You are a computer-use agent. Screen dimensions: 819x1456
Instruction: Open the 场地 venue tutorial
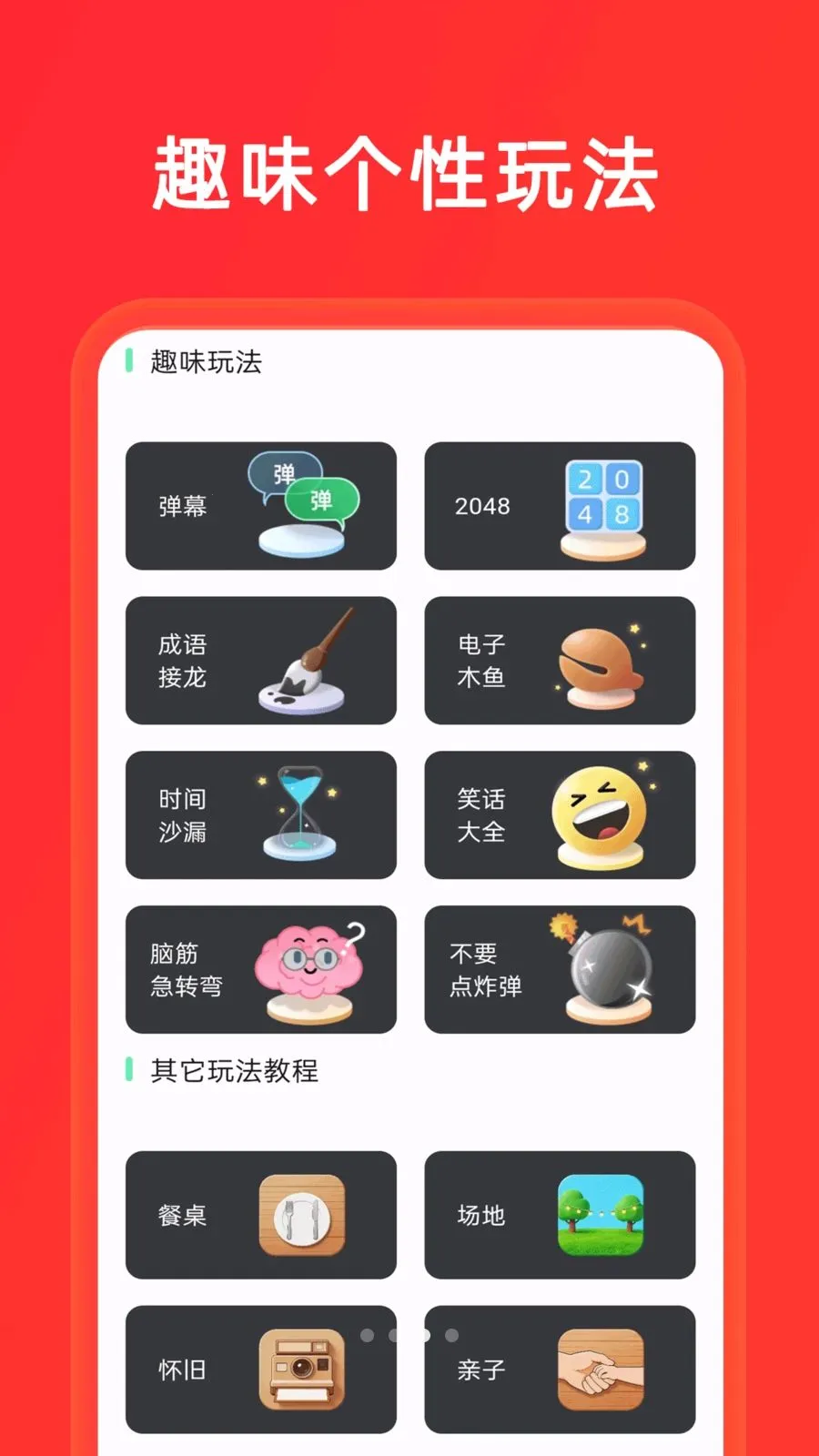click(560, 1216)
